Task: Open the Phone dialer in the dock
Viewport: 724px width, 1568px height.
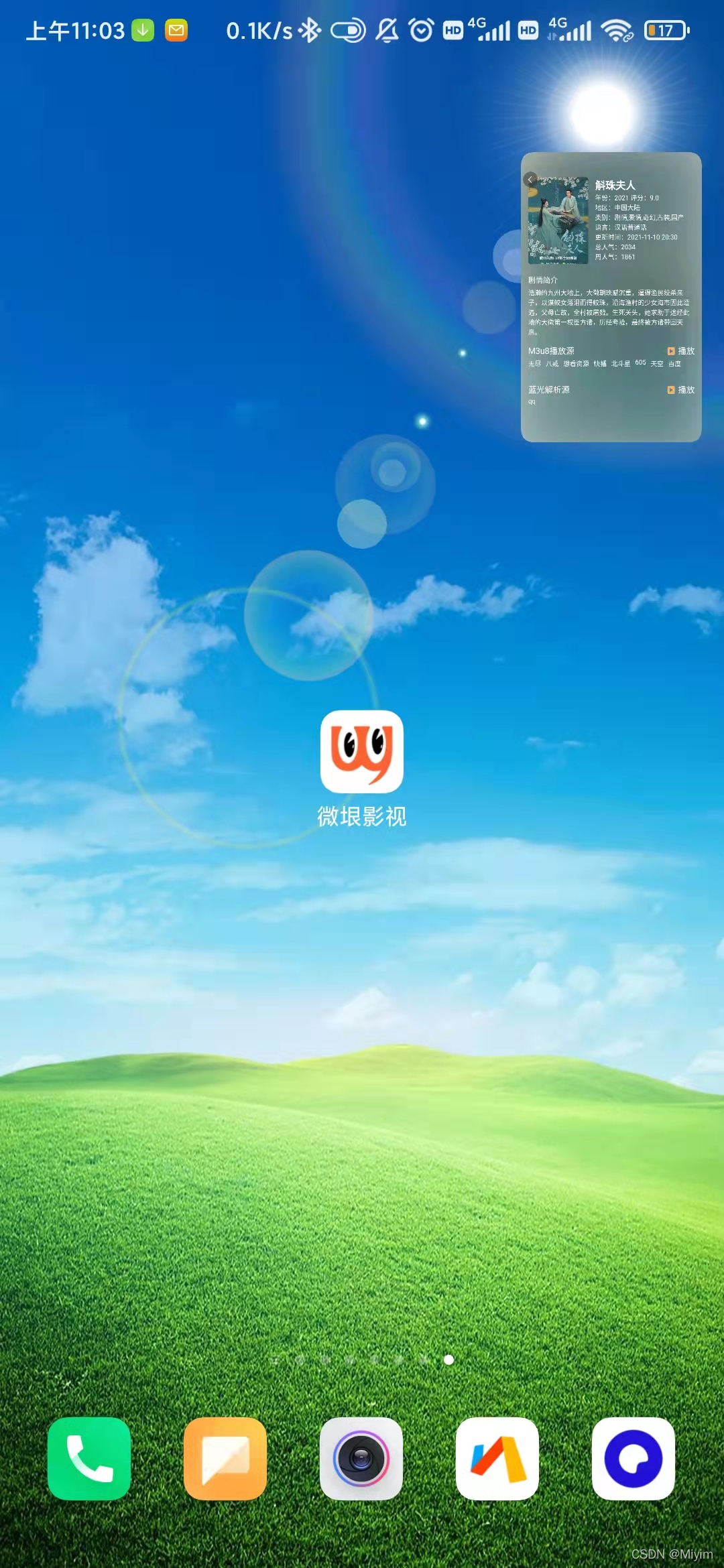Action: pyautogui.click(x=89, y=1458)
